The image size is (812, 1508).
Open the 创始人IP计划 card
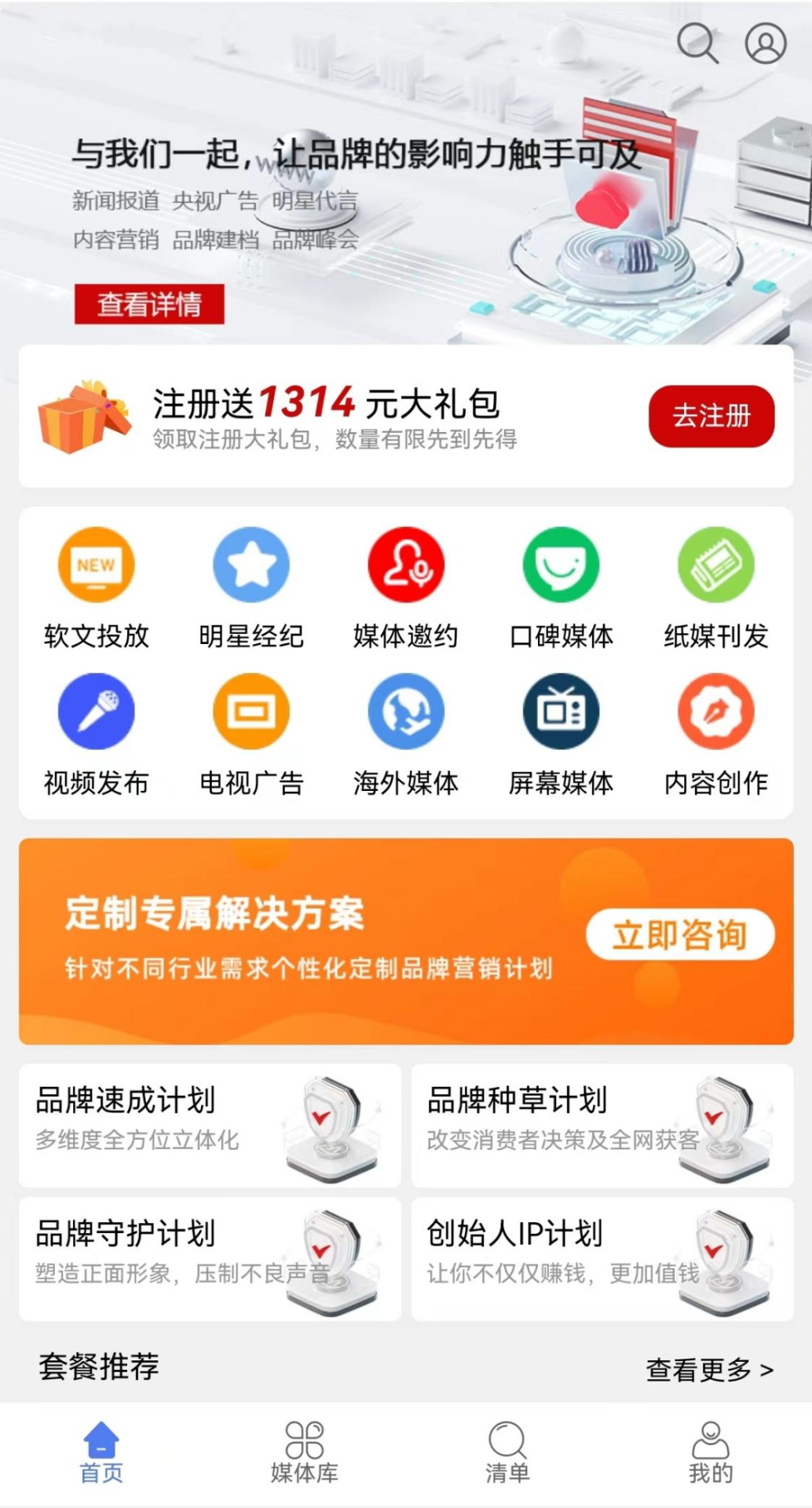pyautogui.click(x=602, y=1258)
